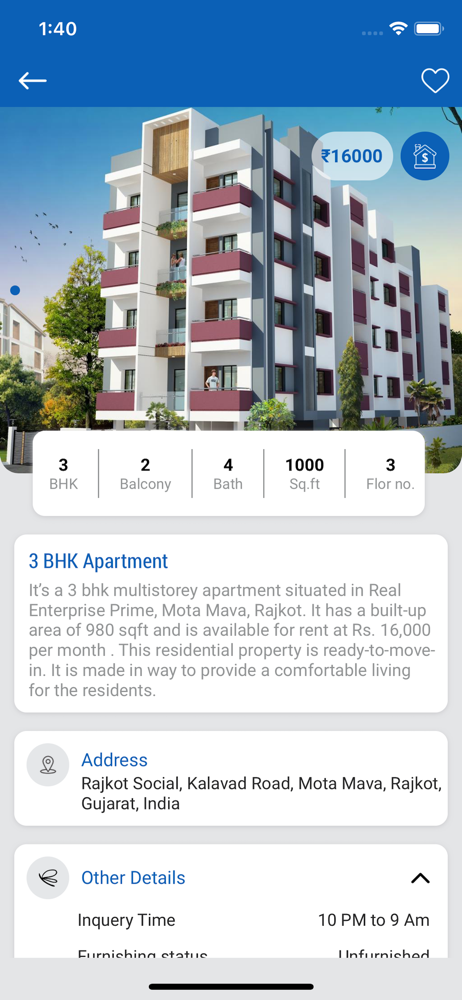Open the Address location card

click(231, 779)
